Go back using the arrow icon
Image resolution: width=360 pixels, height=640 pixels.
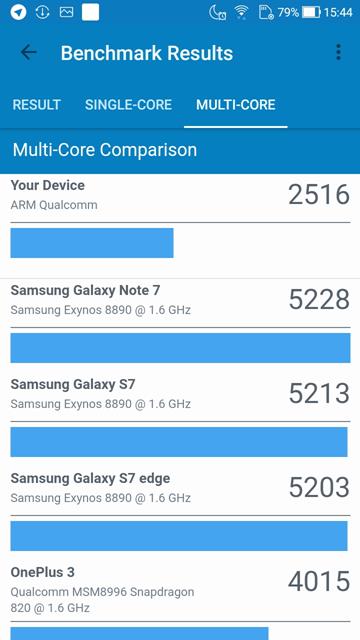pyautogui.click(x=29, y=53)
